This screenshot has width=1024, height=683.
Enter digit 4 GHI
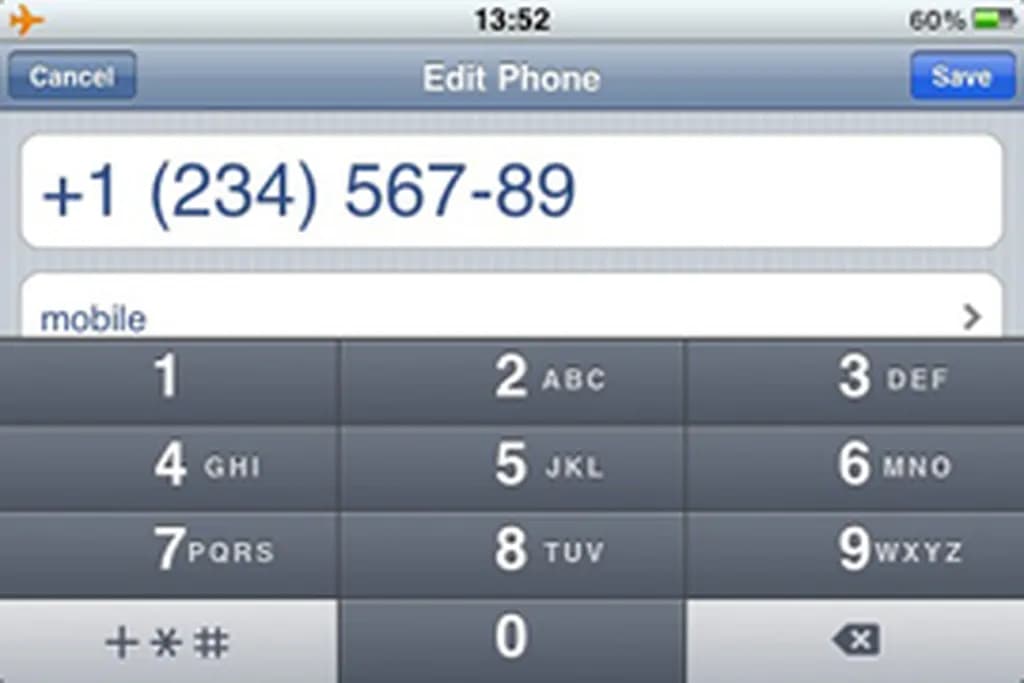coord(168,467)
